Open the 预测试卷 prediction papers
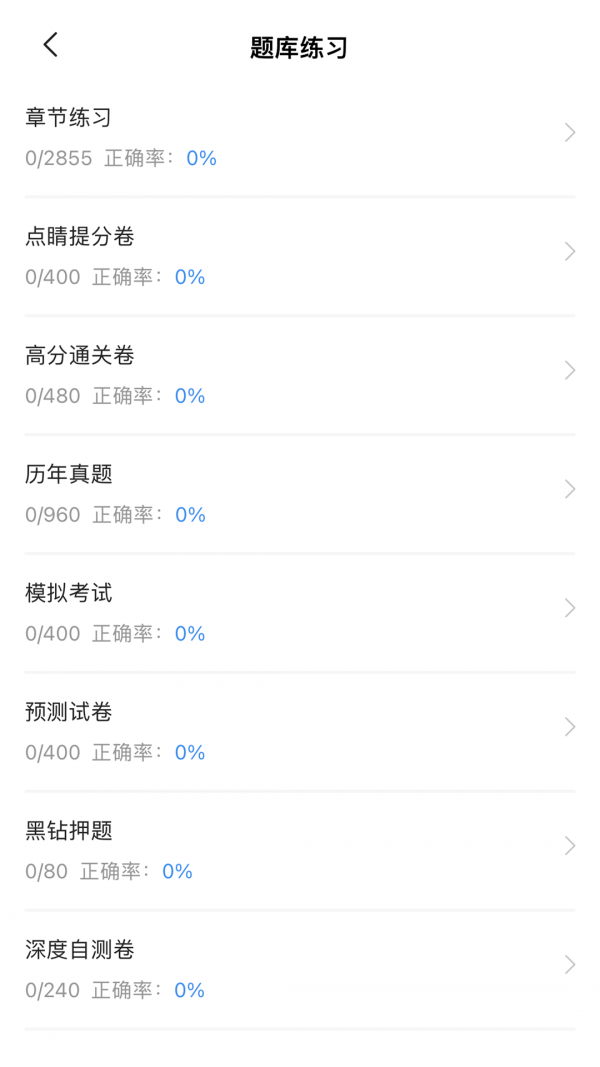This screenshot has height=1067, width=600. click(300, 732)
